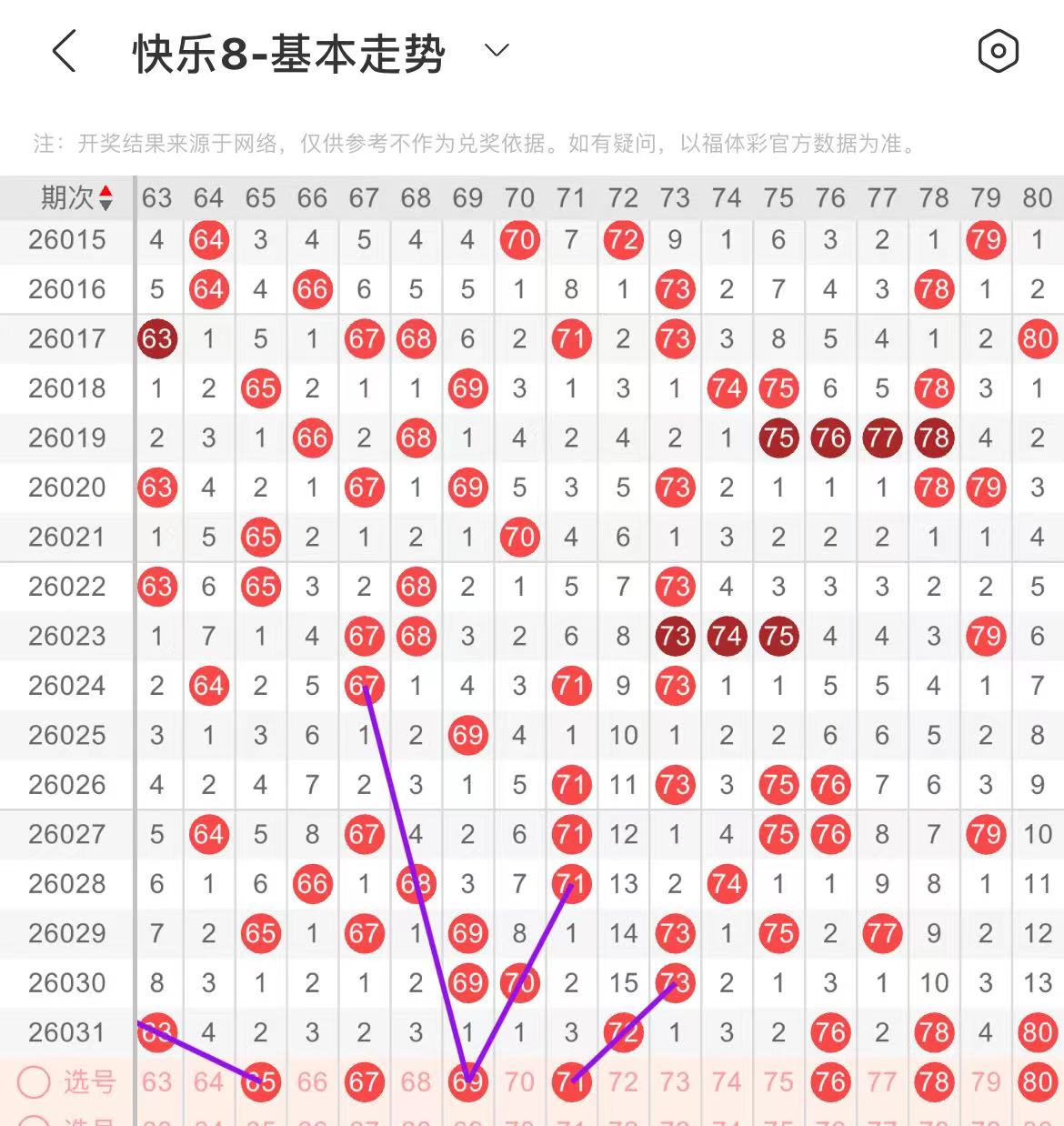1064x1126 pixels.
Task: Sort the chart by 期次
Action: tap(76, 197)
